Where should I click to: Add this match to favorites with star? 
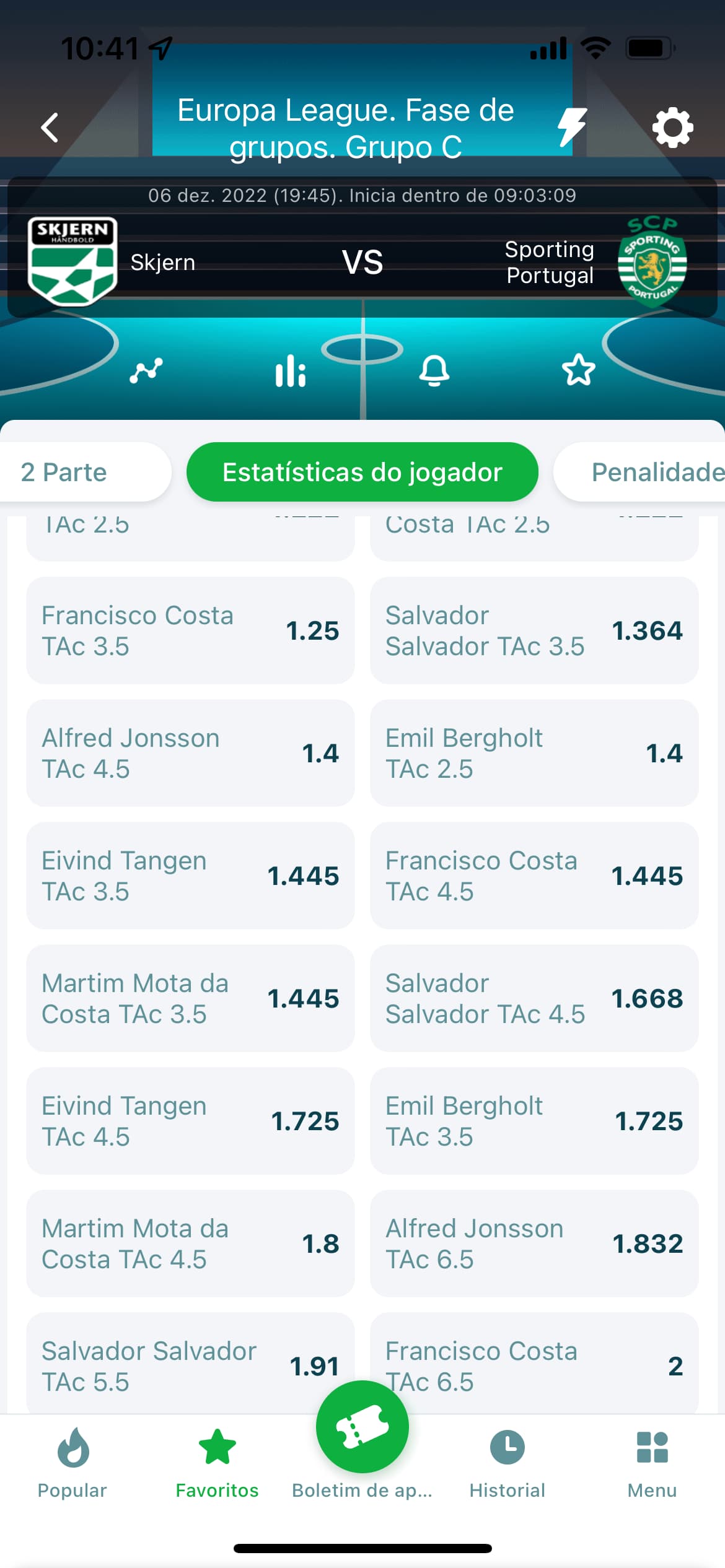point(578,370)
